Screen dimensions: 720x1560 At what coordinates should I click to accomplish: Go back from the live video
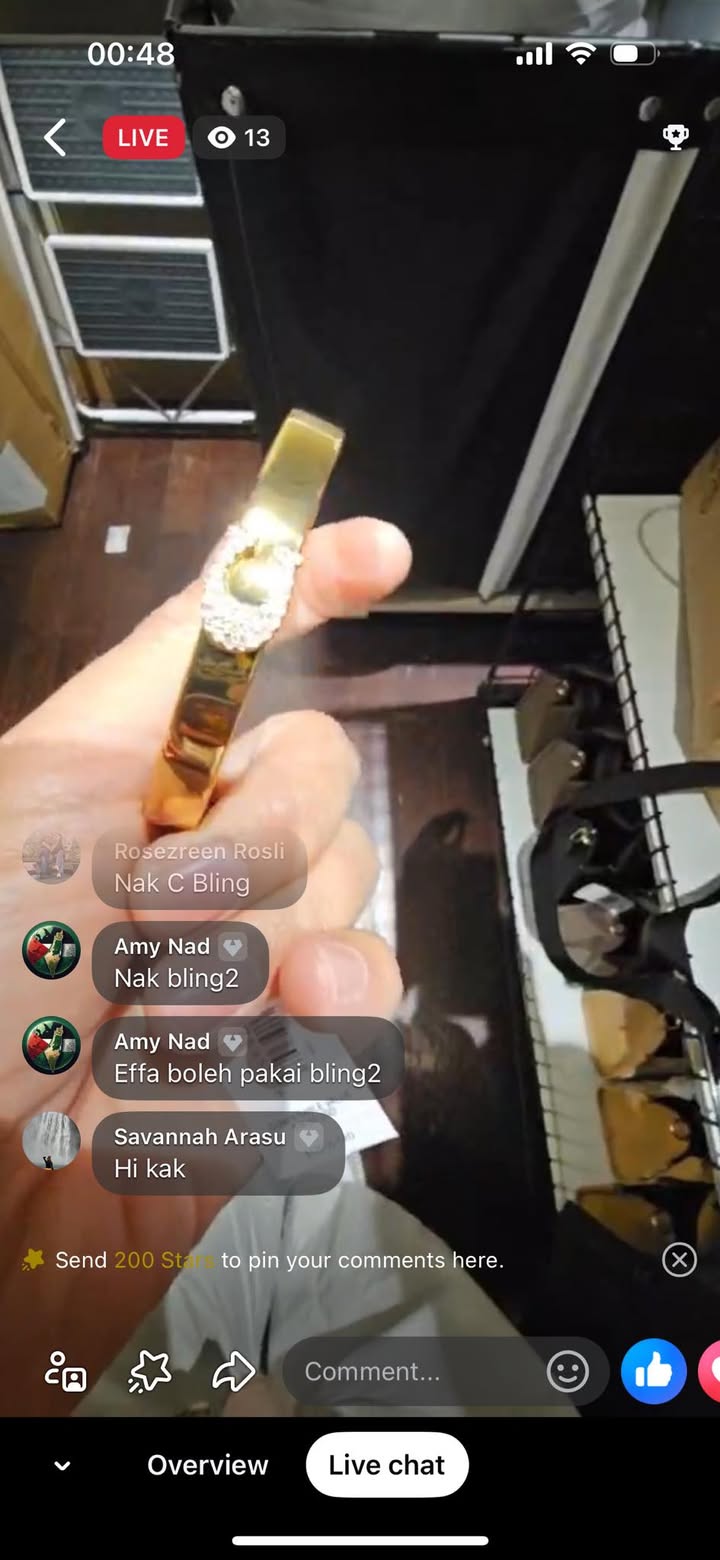[55, 138]
